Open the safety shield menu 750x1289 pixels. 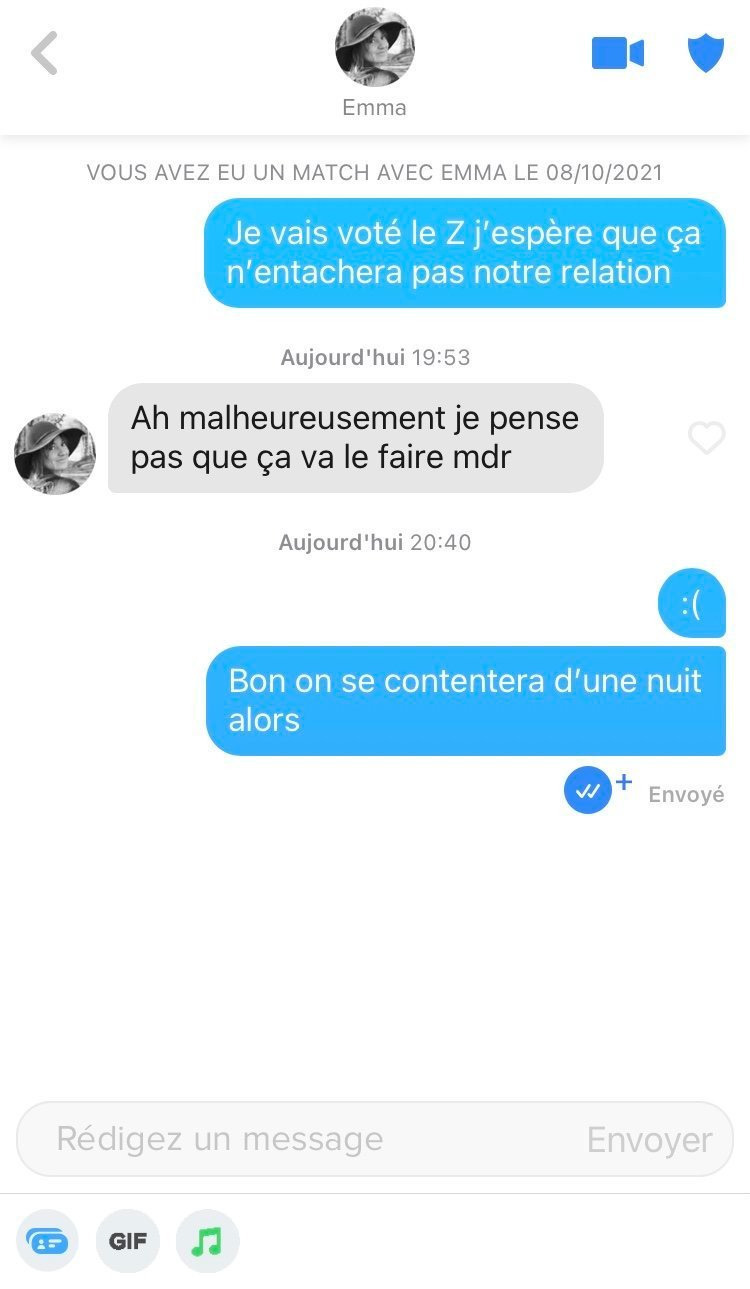tap(706, 53)
